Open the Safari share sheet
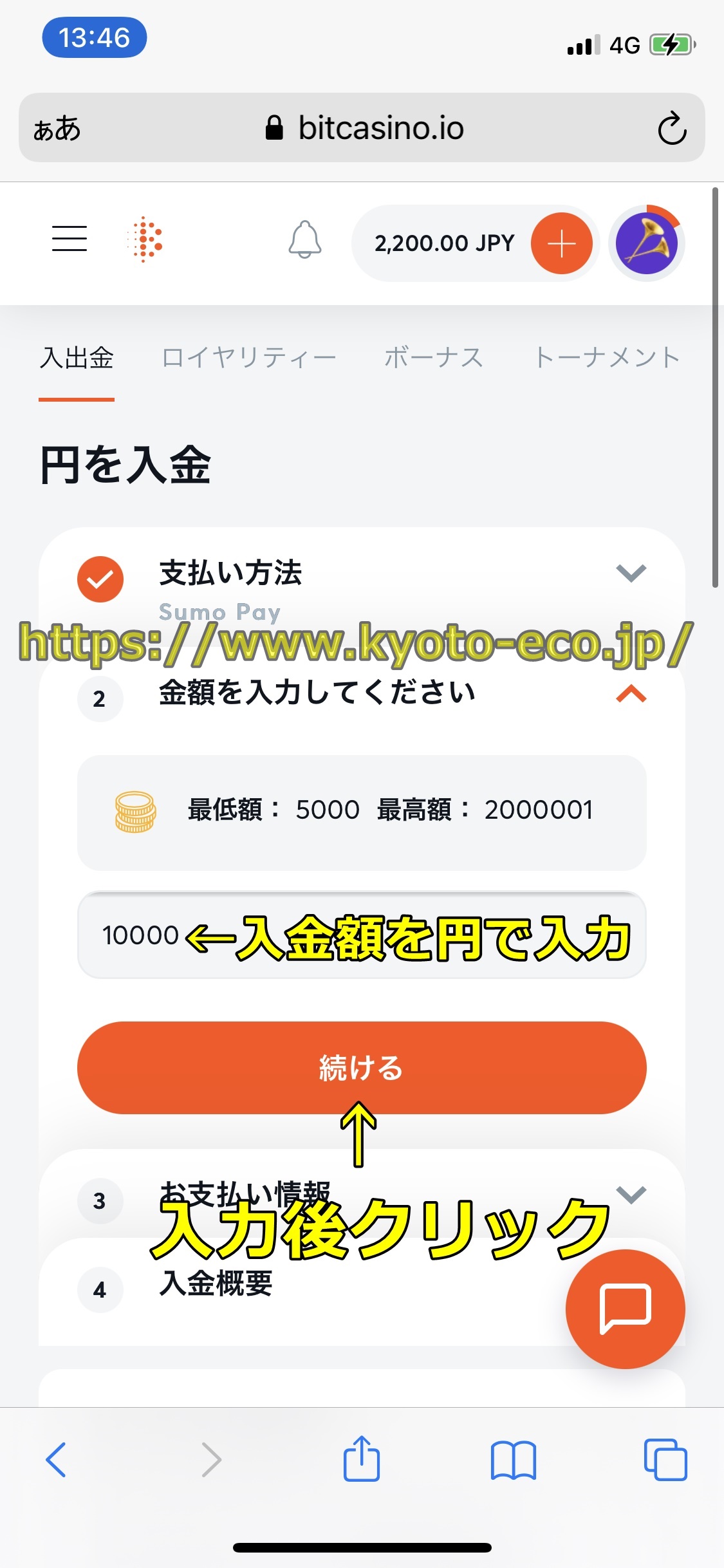This screenshot has height=1568, width=724. click(x=361, y=1459)
